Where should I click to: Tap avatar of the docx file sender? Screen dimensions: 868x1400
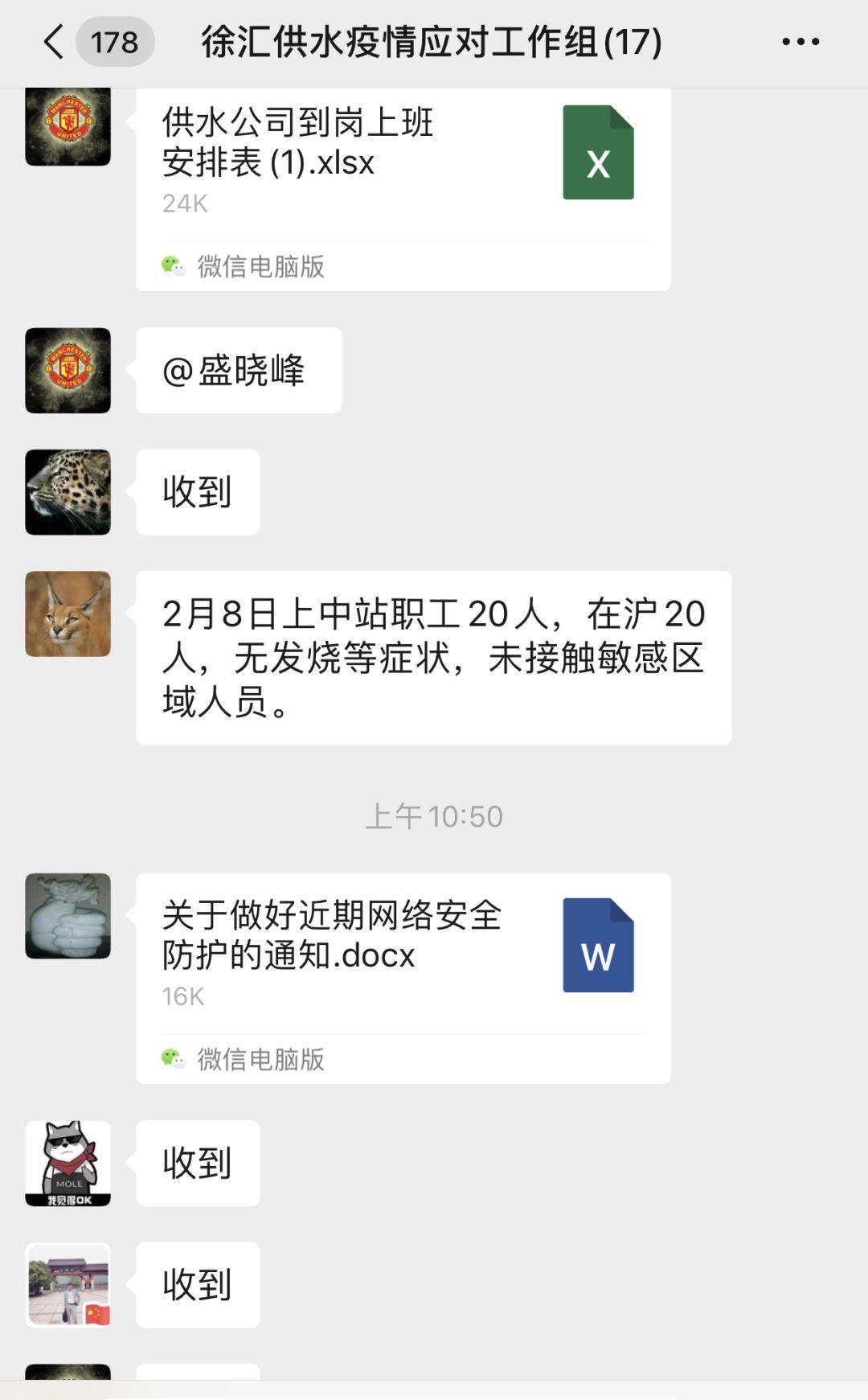68,916
